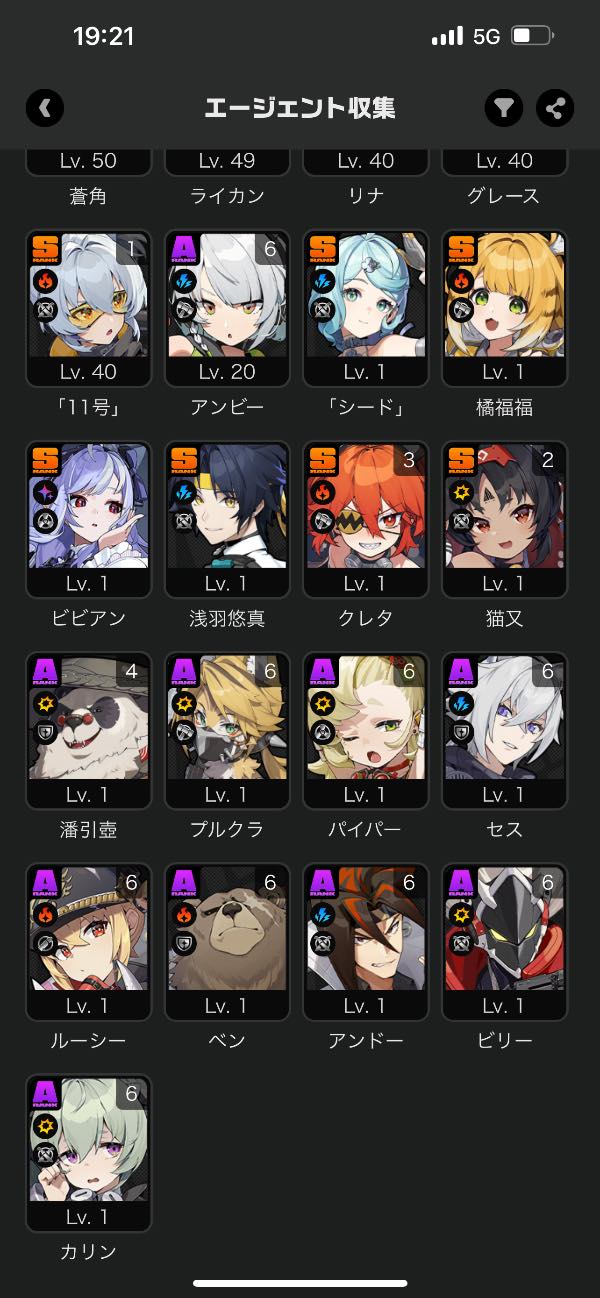Open the ビリー agent card
Viewport: 600px width, 1298px height.
505,941
